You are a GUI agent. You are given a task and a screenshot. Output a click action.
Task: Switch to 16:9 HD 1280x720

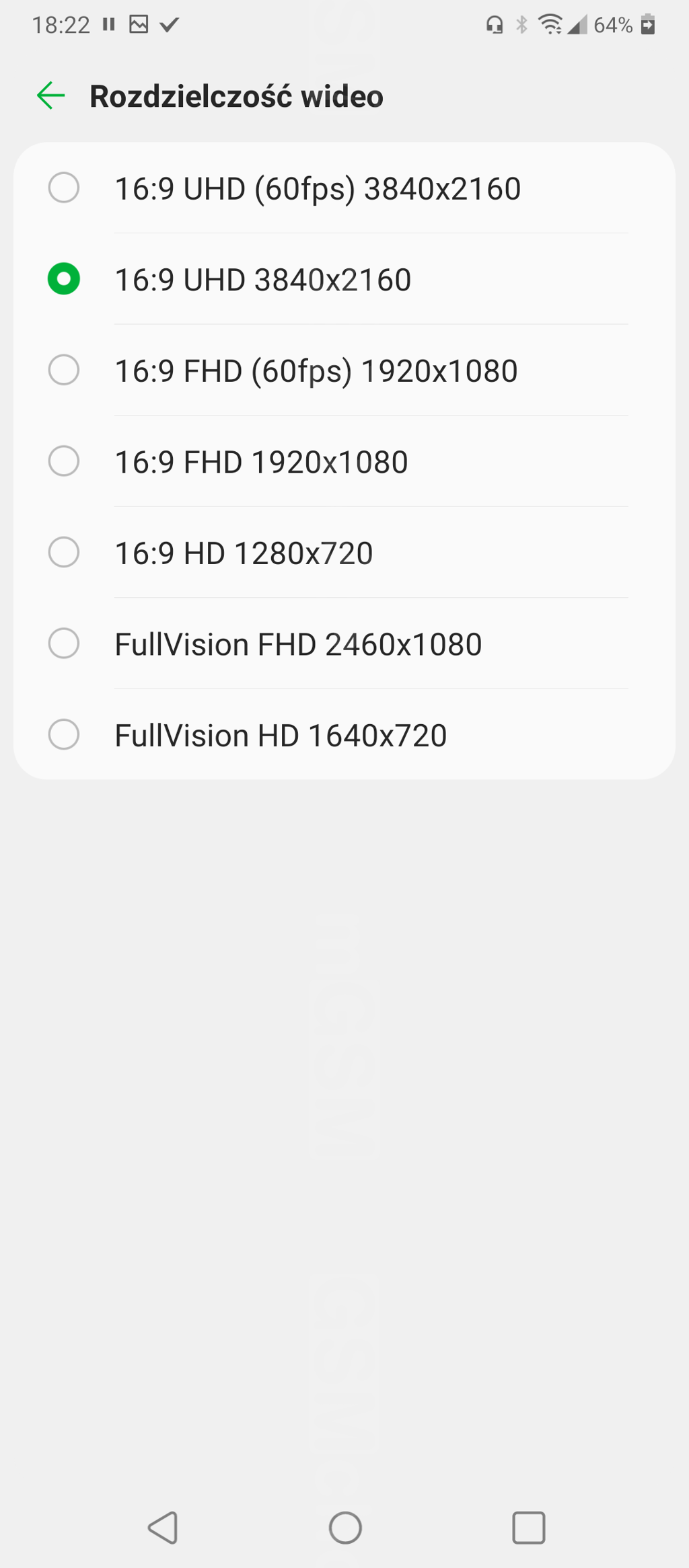344,553
